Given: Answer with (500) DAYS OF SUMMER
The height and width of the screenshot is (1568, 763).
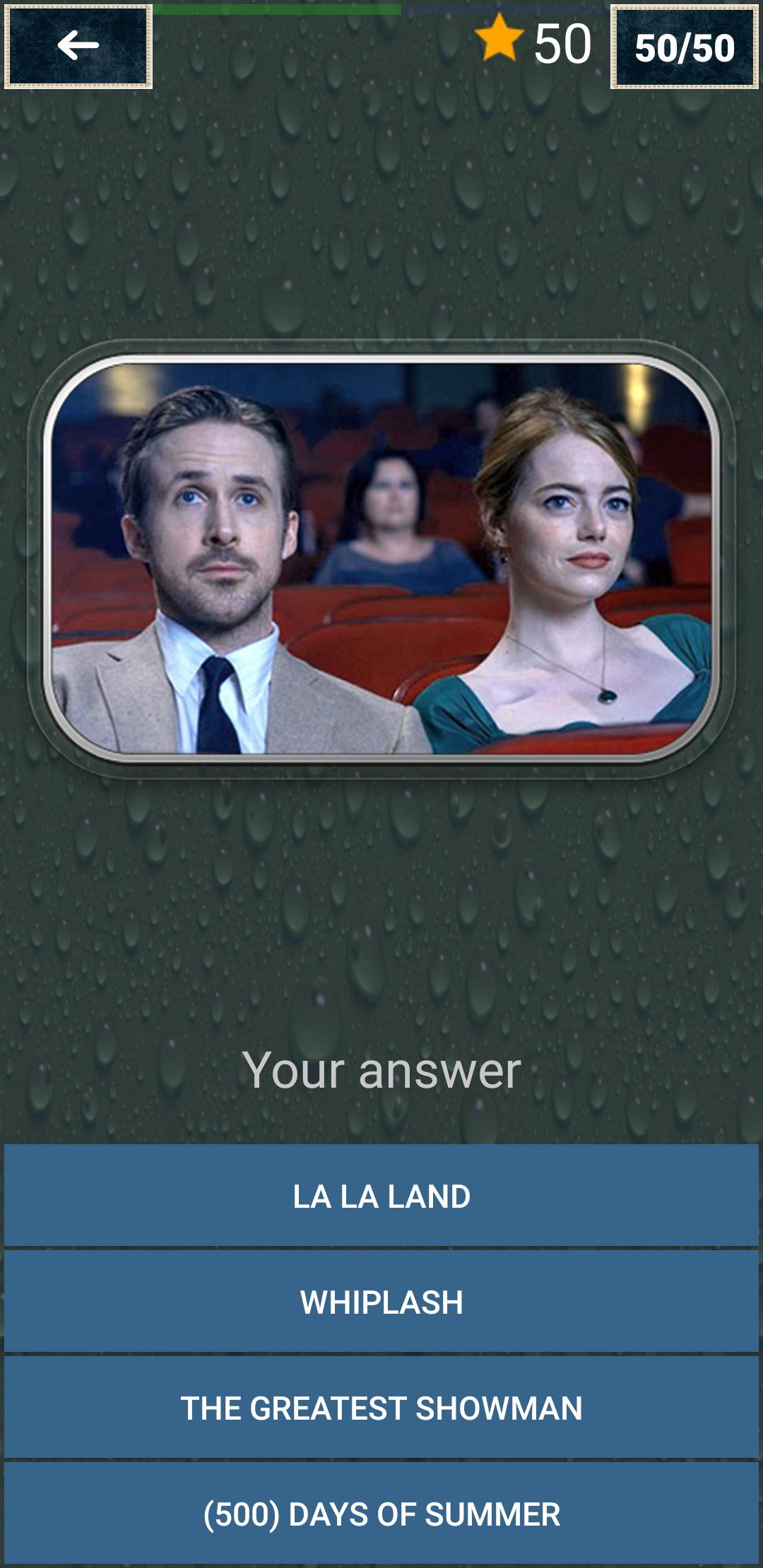Looking at the screenshot, I should click(x=381, y=1514).
